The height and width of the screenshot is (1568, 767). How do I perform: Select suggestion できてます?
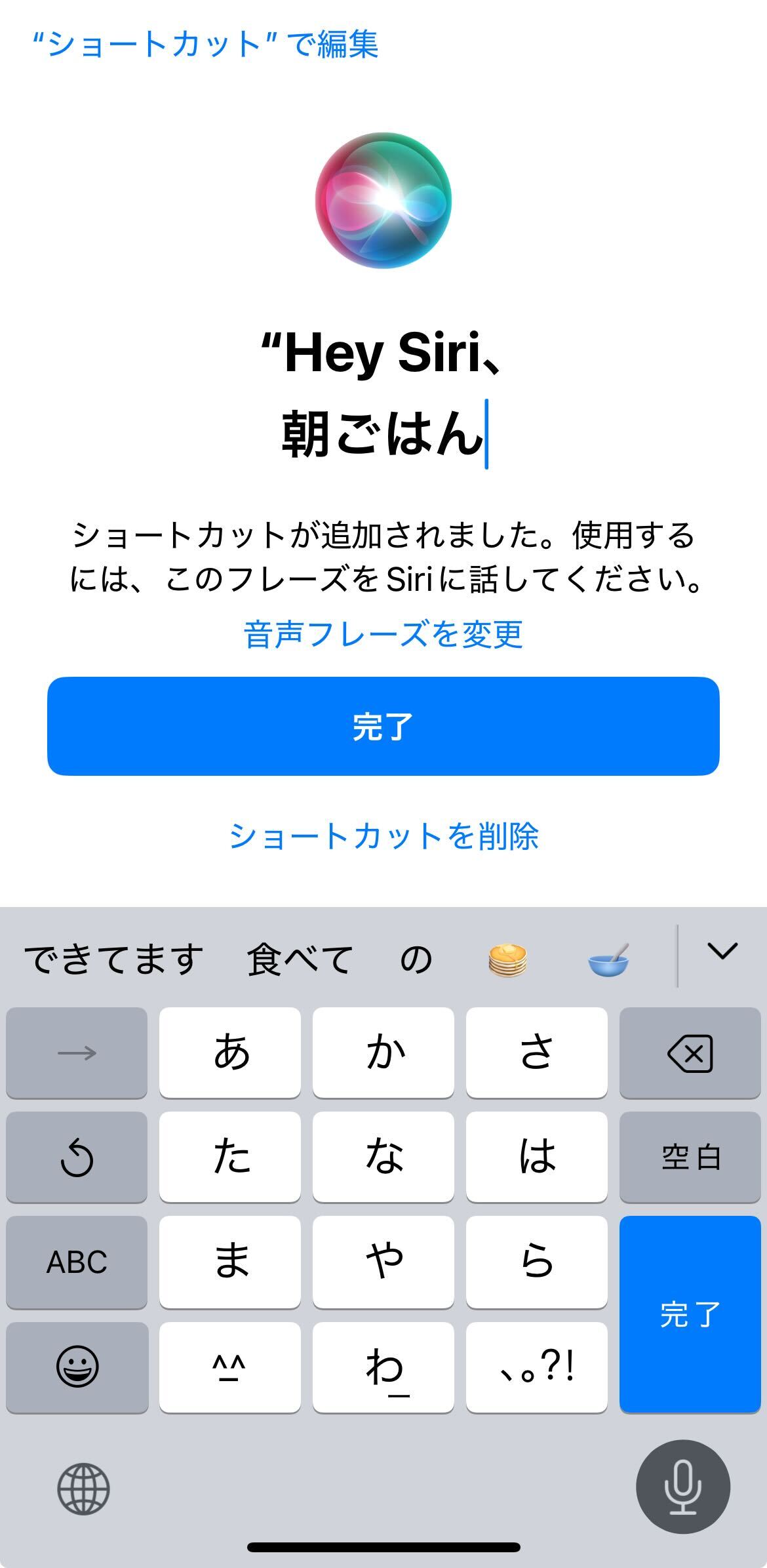113,959
